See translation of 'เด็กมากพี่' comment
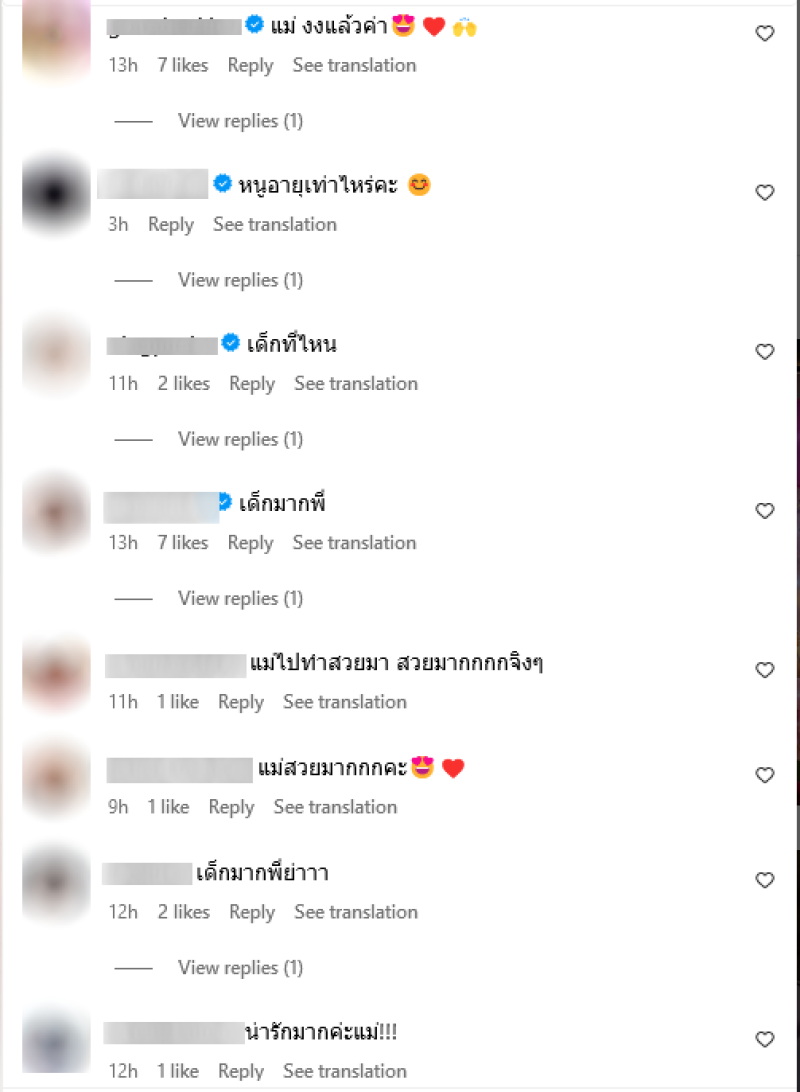 (x=354, y=543)
